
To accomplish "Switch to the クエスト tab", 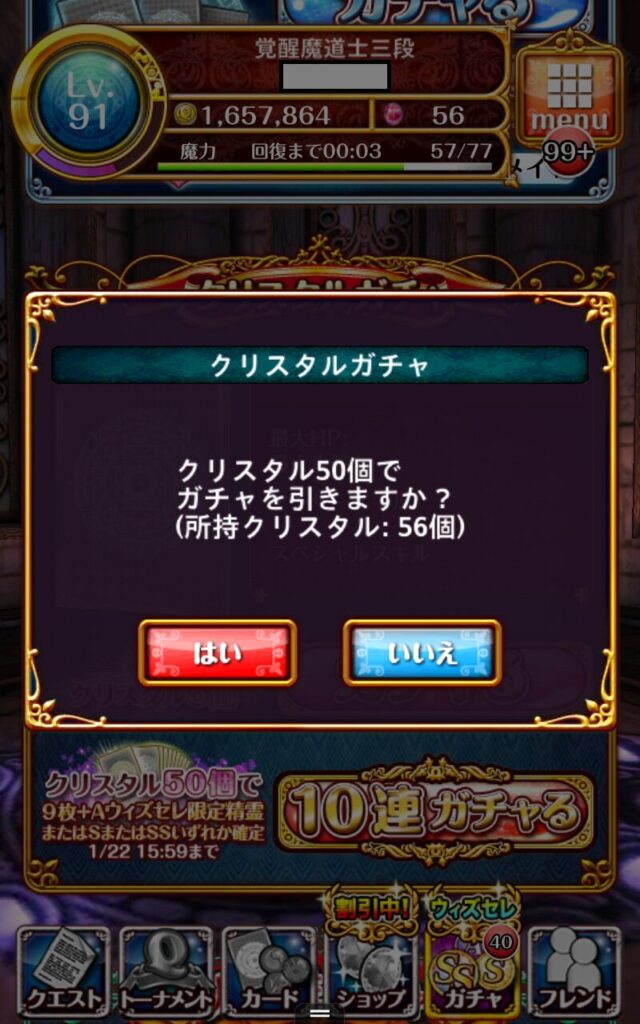I will pyautogui.click(x=64, y=970).
